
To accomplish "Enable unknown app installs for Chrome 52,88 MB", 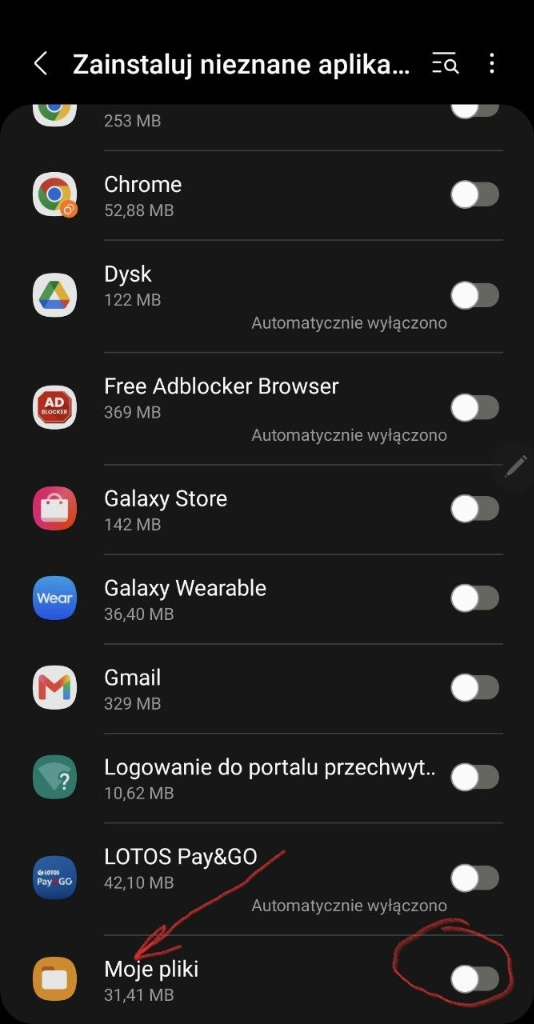I will click(475, 195).
